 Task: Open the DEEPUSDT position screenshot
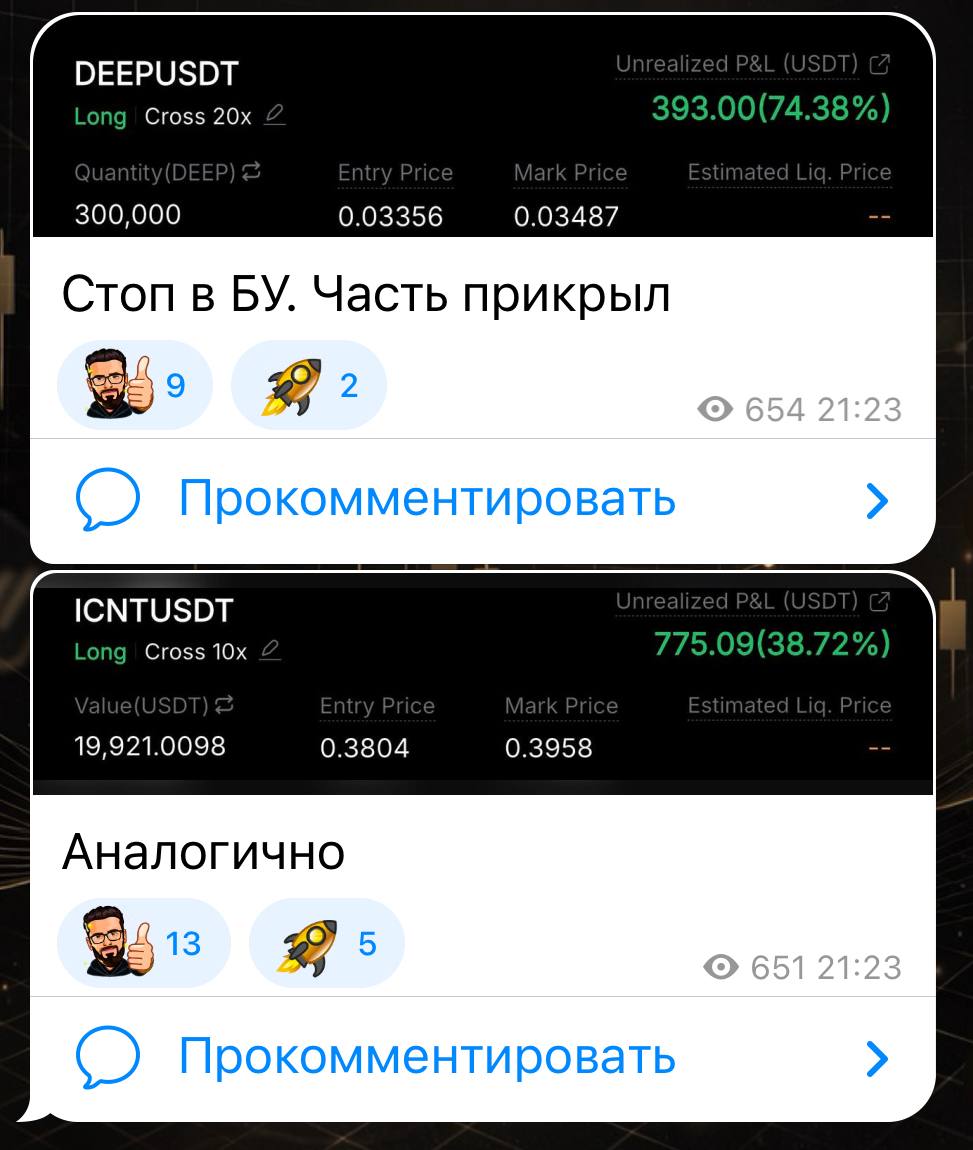[x=482, y=140]
